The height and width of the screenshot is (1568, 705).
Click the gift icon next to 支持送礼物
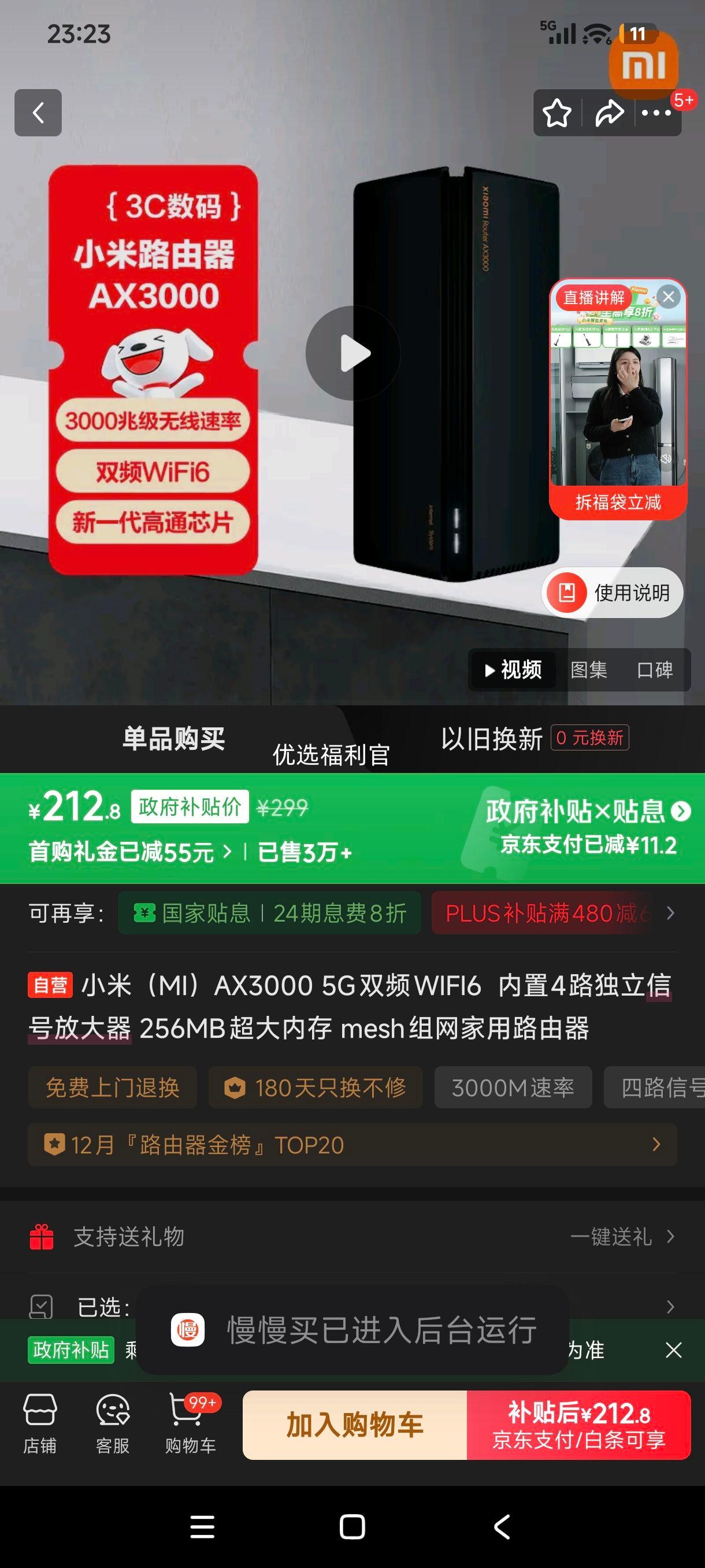42,1238
